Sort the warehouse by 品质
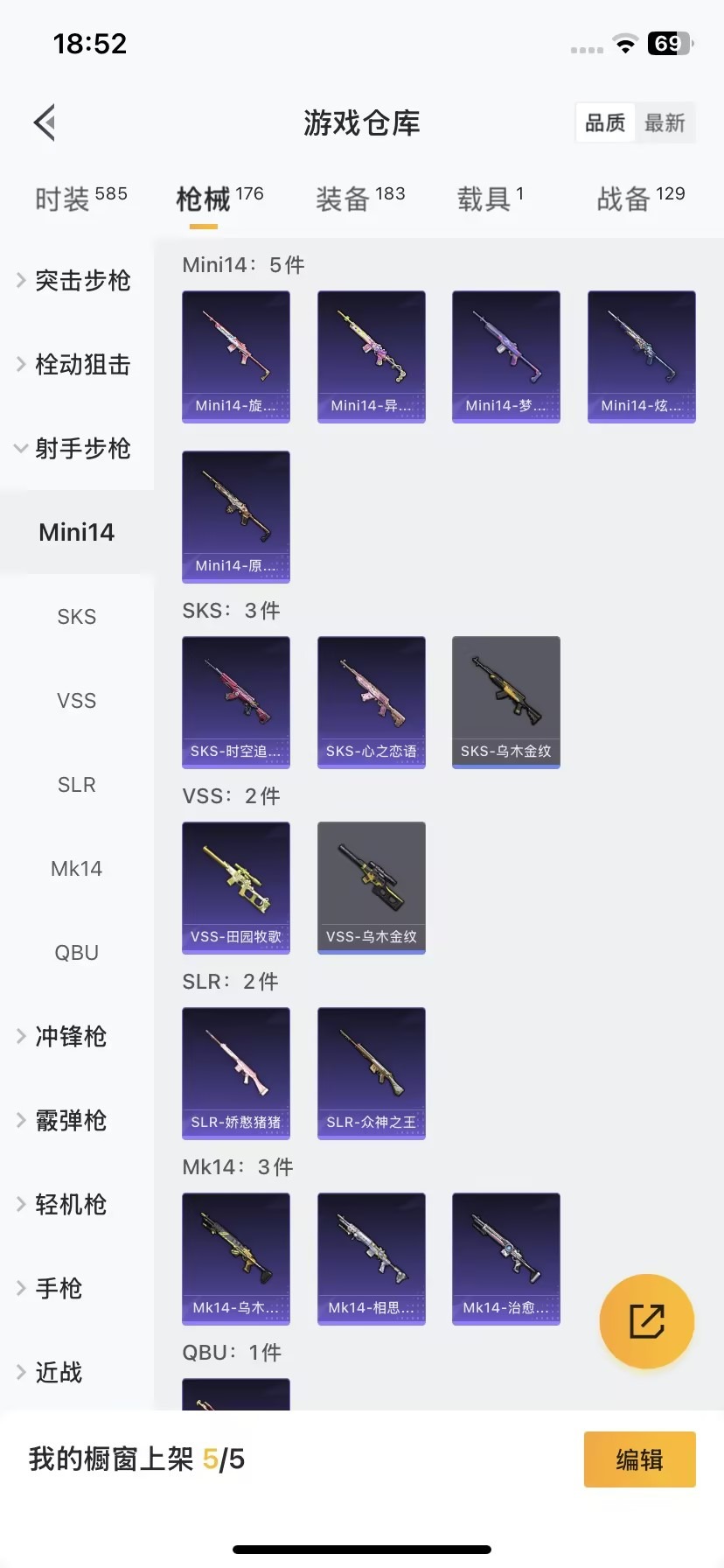The image size is (724, 1568). 605,122
